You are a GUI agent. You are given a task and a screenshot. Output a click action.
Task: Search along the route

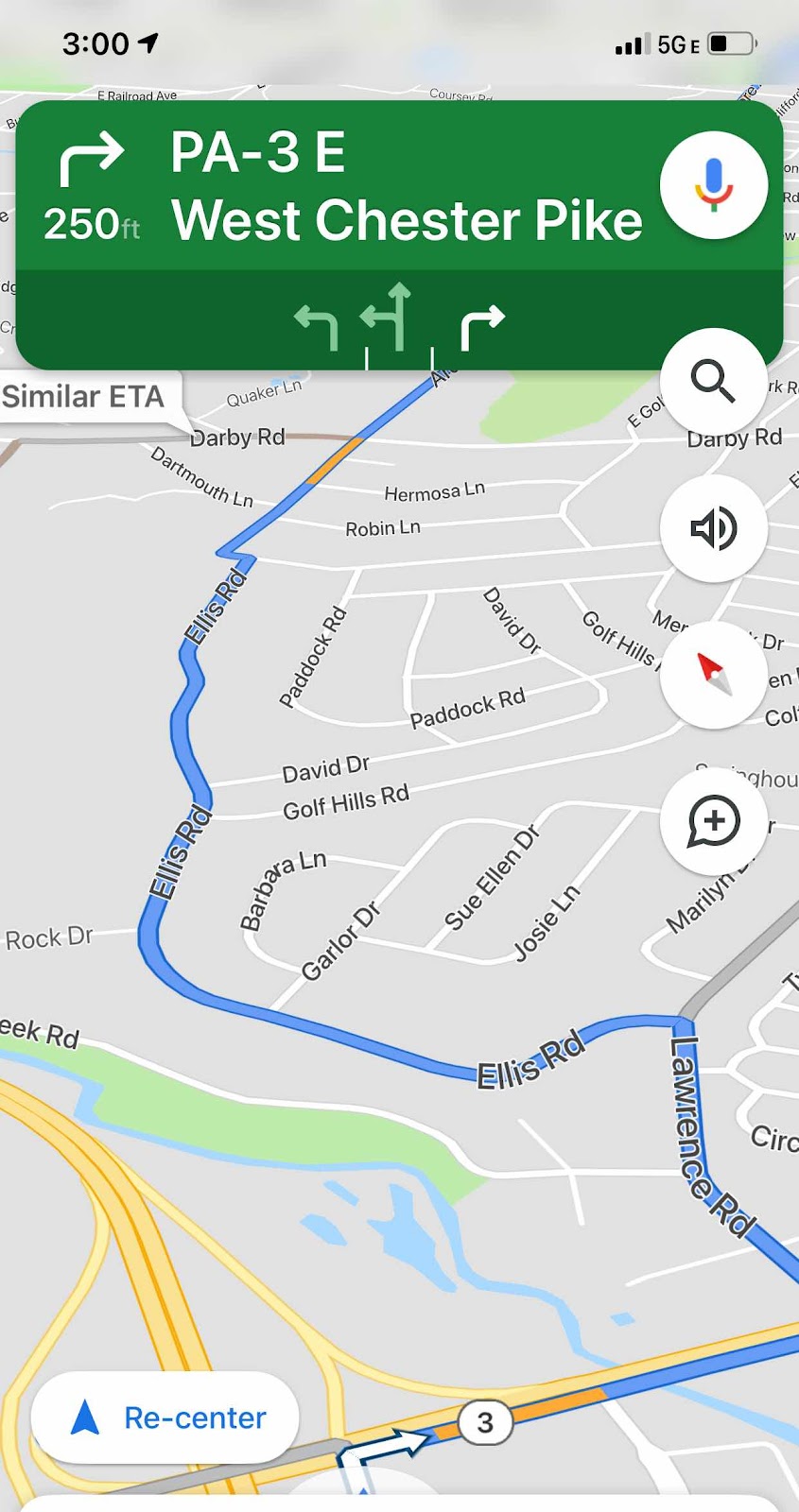coord(713,382)
